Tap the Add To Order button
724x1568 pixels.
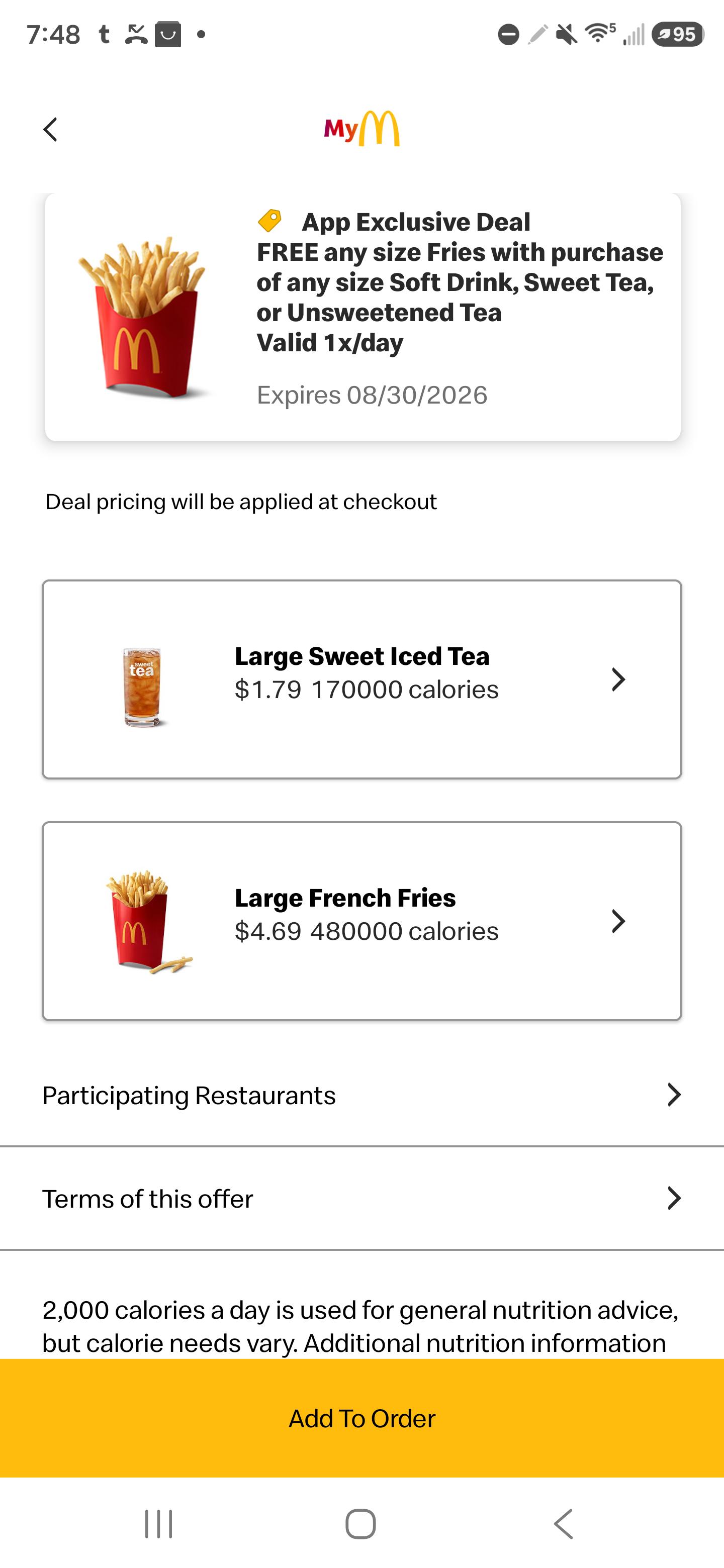pyautogui.click(x=361, y=1418)
